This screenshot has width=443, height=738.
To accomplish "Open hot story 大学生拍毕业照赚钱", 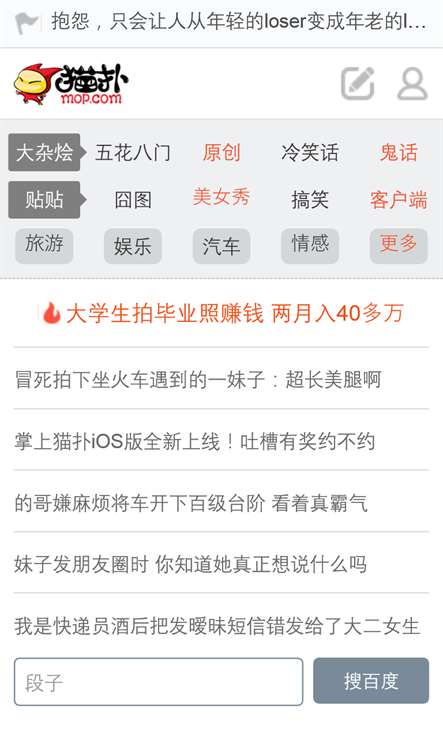I will pyautogui.click(x=222, y=313).
